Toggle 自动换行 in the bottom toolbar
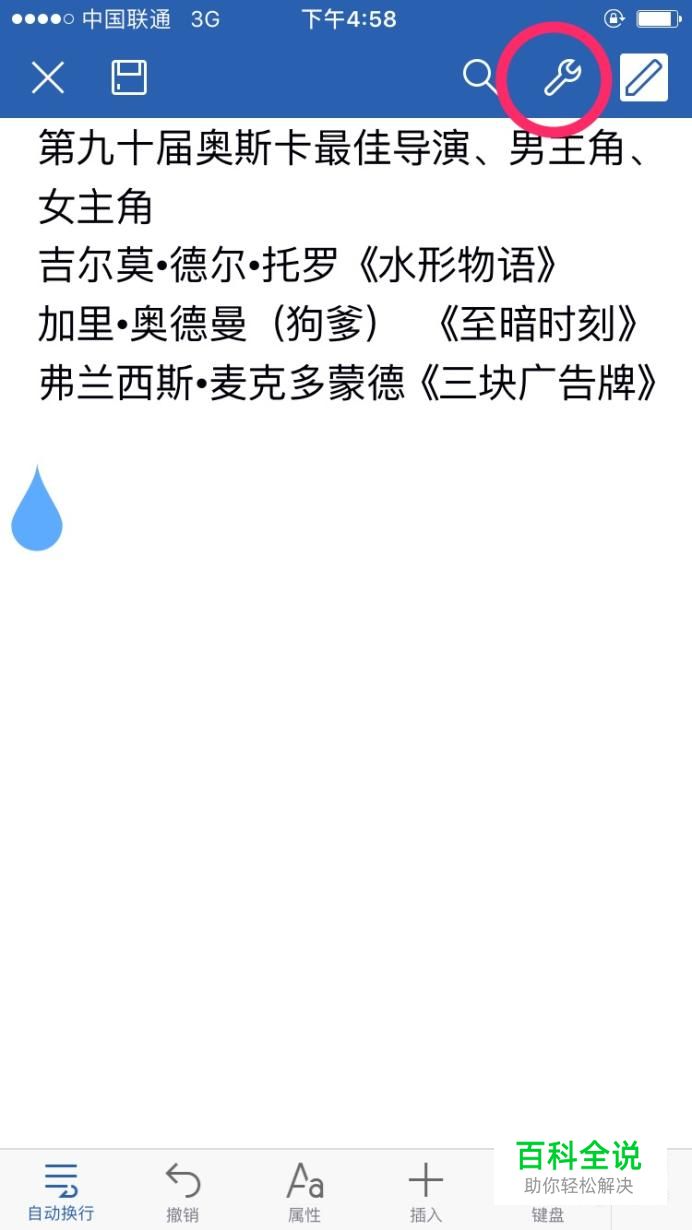Image resolution: width=692 pixels, height=1230 pixels. 61,1192
